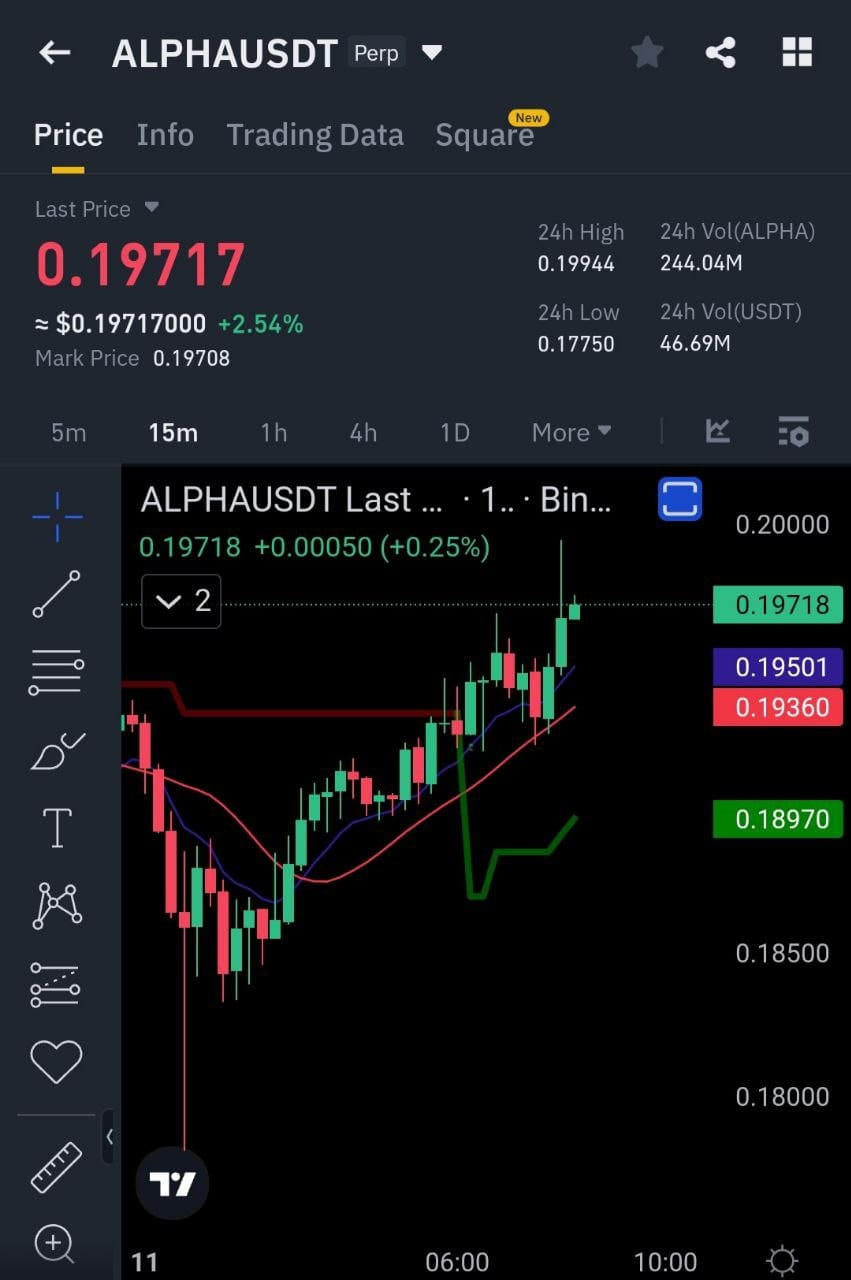Open the More timeframe dropdown
The width and height of the screenshot is (851, 1280).
pyautogui.click(x=570, y=432)
